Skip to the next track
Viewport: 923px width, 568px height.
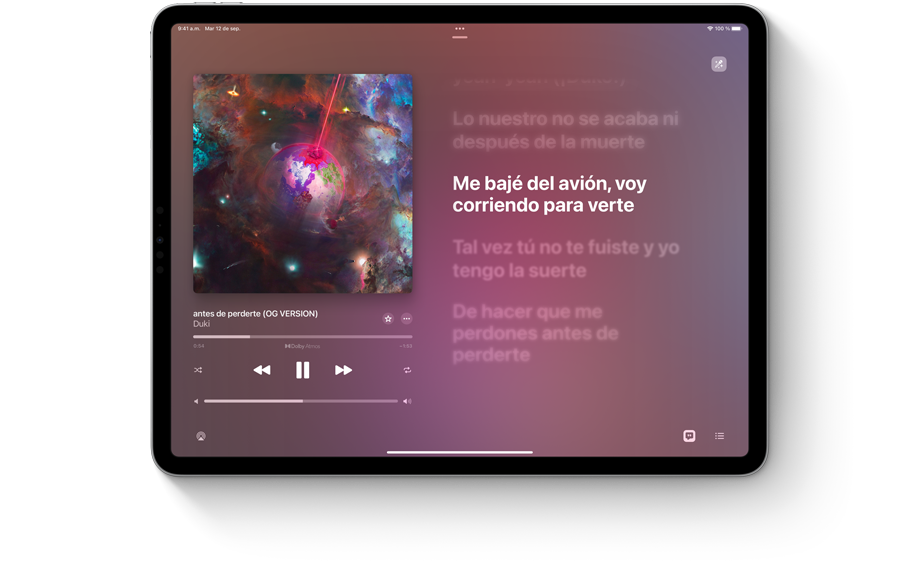[x=343, y=370]
